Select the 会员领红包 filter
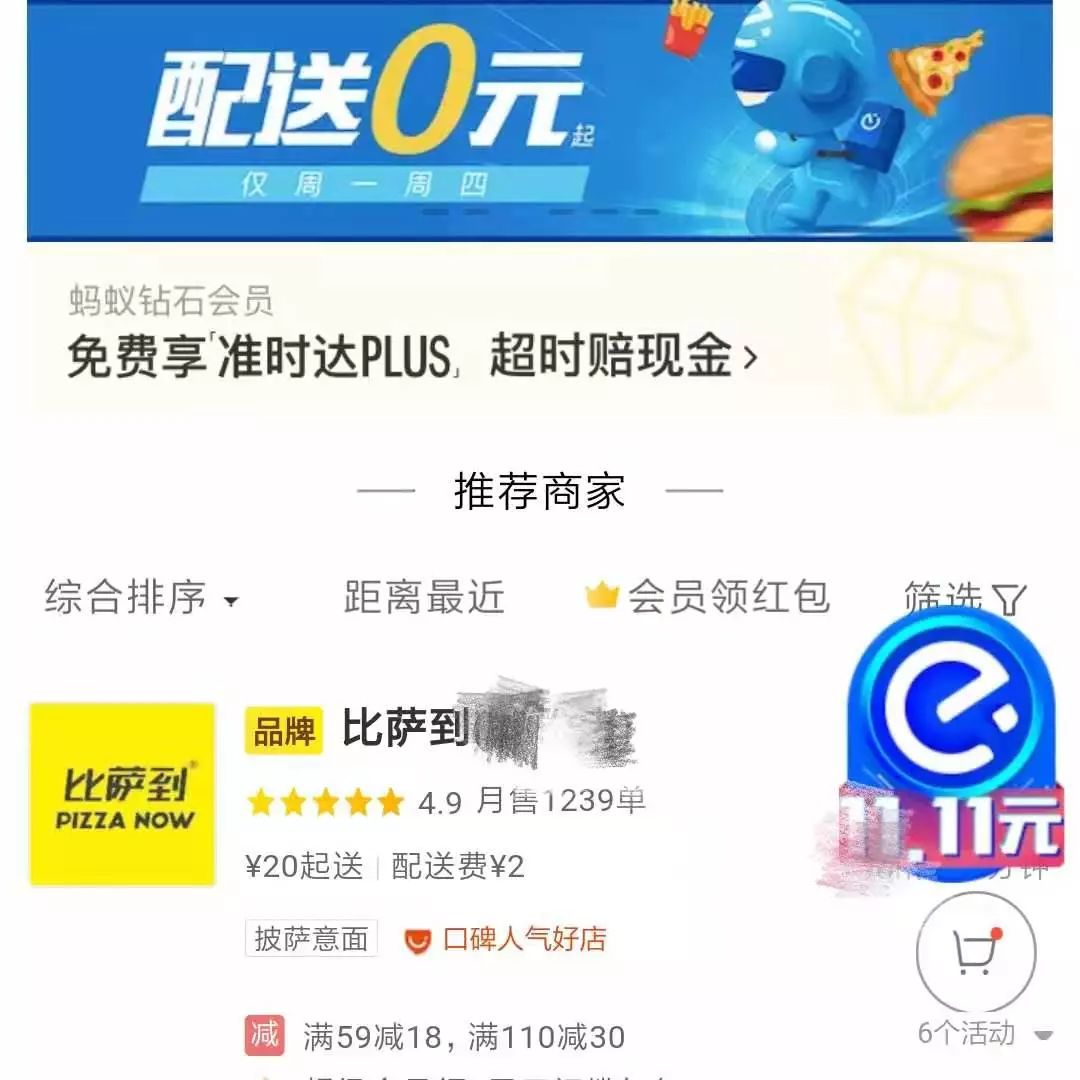Viewport: 1080px width, 1080px height. (x=708, y=597)
